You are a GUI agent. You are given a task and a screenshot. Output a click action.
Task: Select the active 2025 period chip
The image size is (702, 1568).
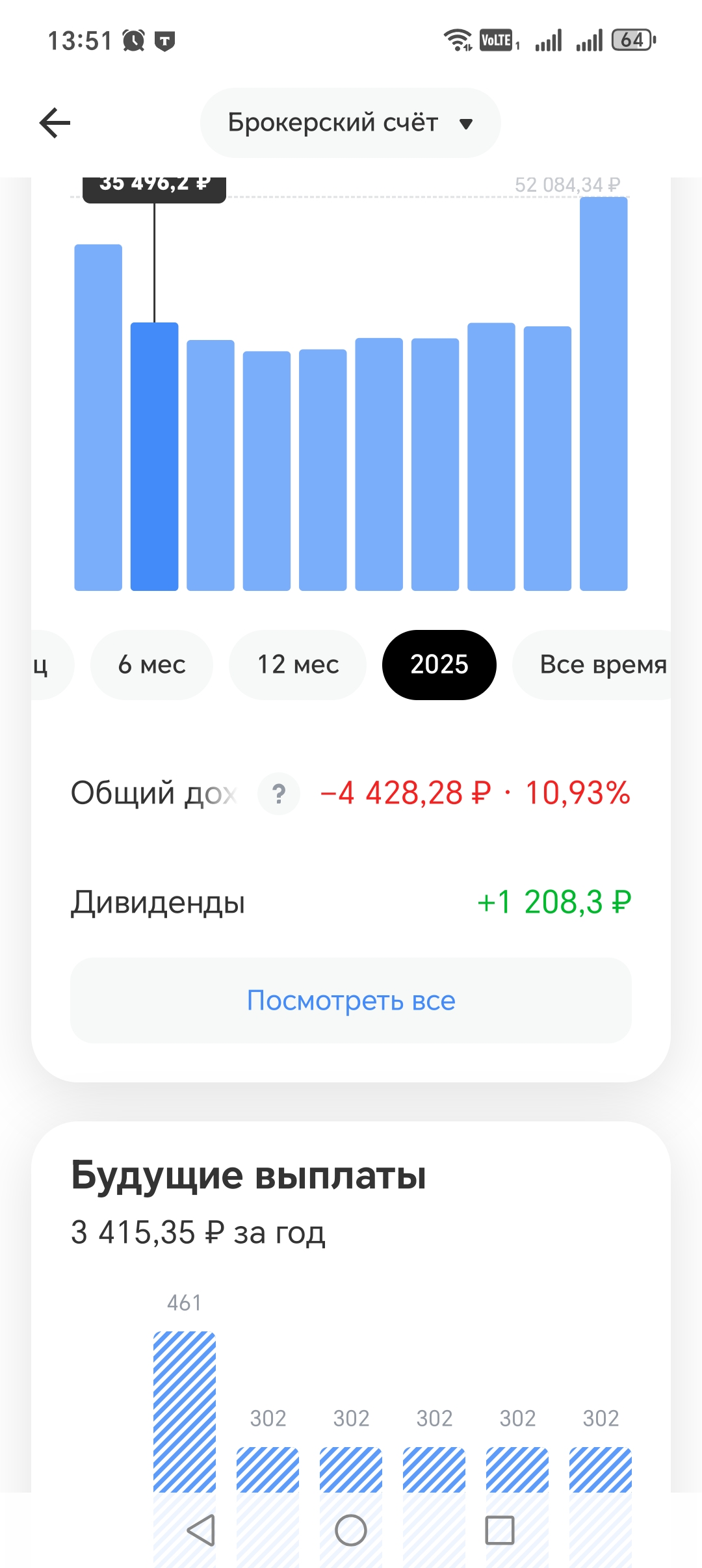pyautogui.click(x=439, y=664)
